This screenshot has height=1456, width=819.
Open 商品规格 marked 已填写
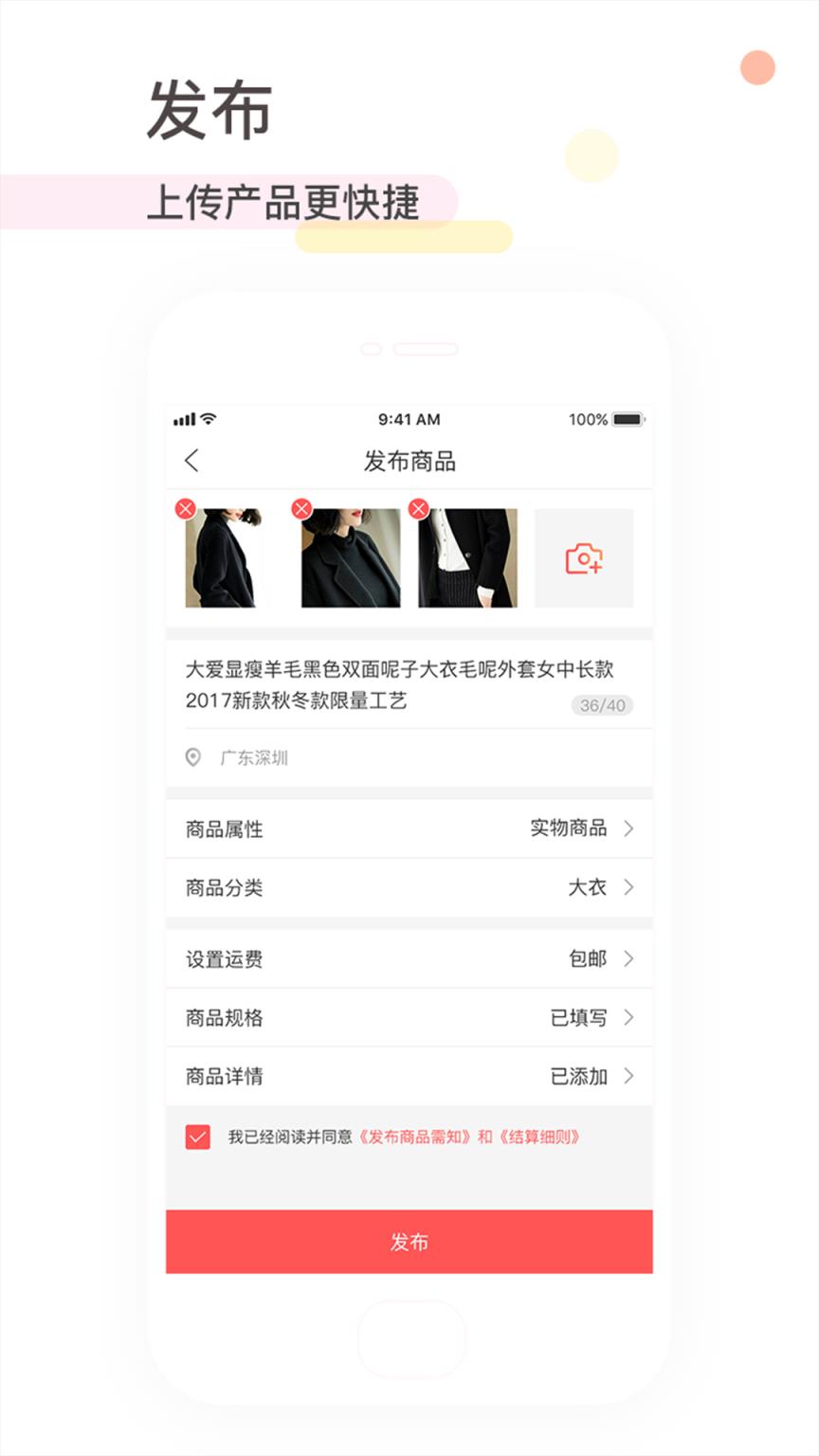click(x=408, y=1018)
